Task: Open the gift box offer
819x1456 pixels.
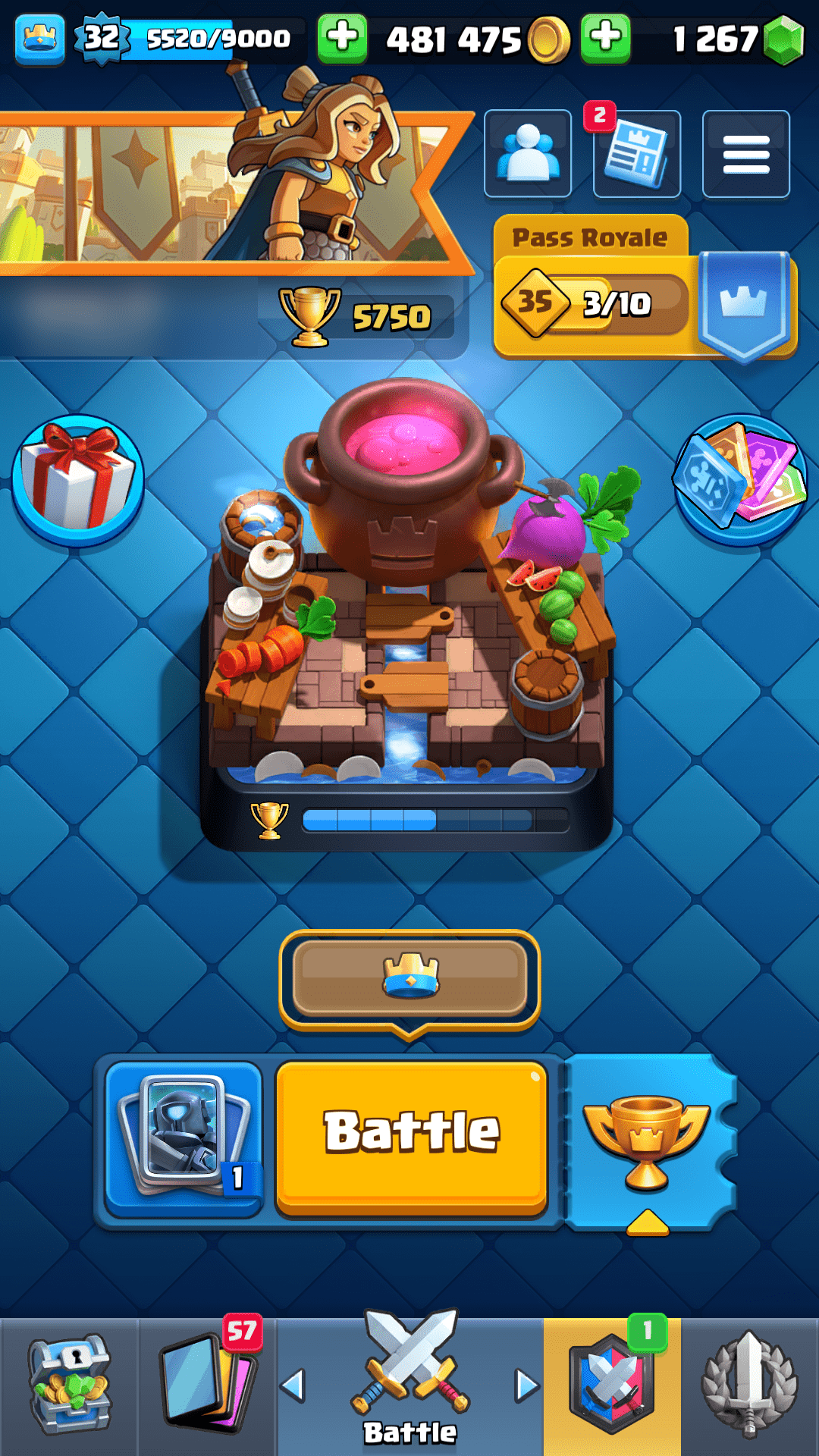Action: (78, 481)
